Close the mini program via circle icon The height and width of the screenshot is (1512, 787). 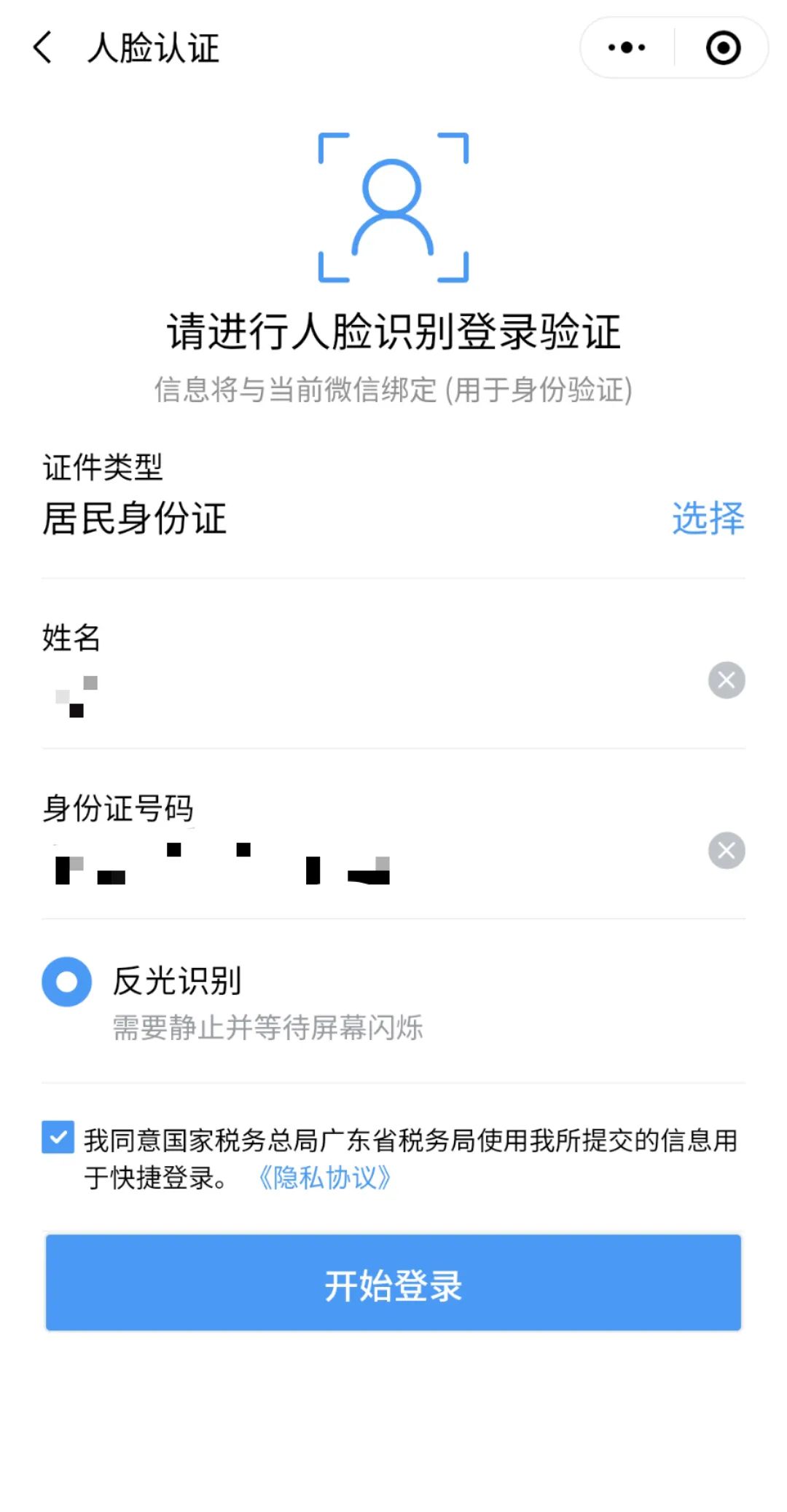723,48
